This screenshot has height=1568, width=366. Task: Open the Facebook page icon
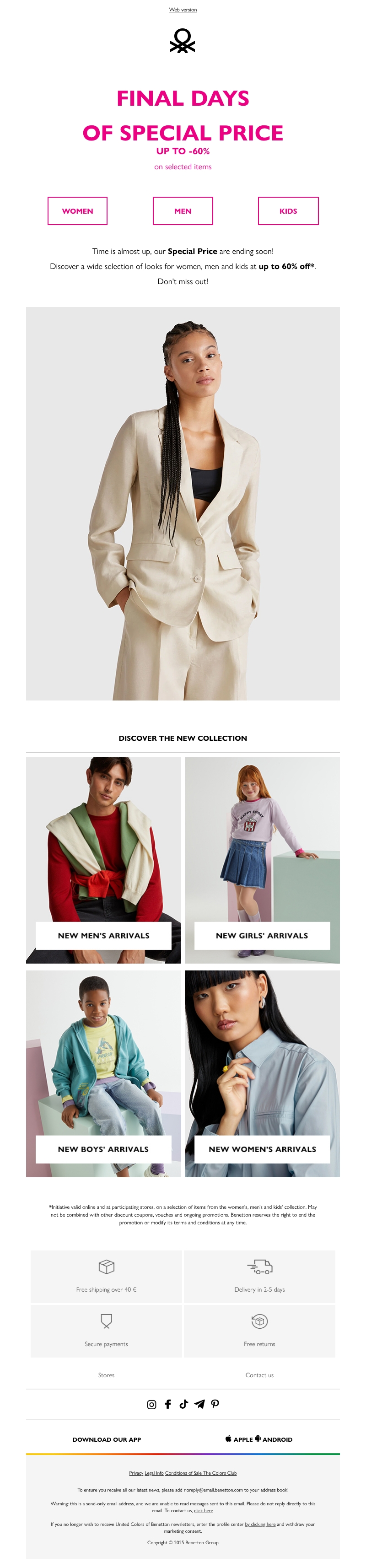click(167, 1404)
